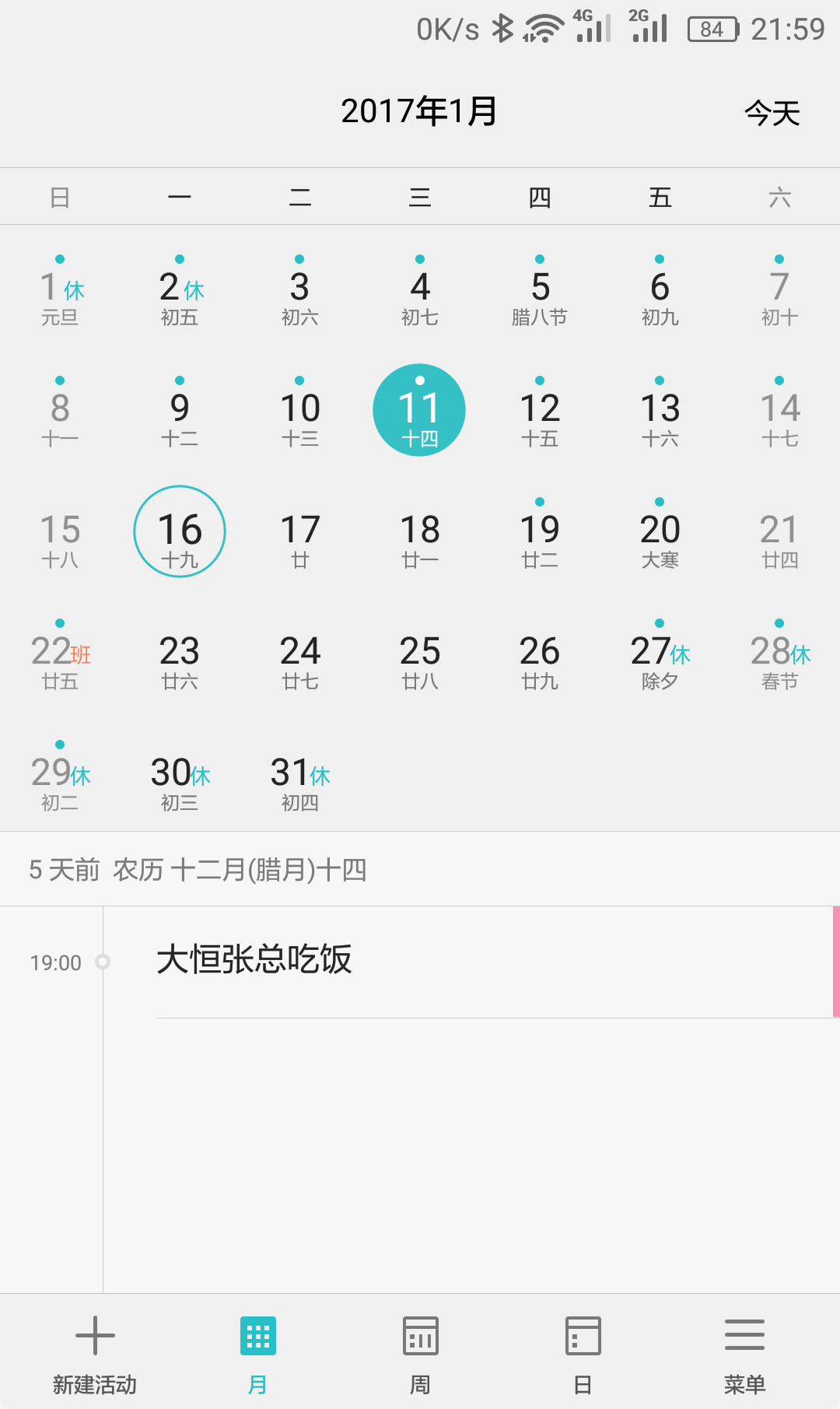Viewport: 840px width, 1409px height.
Task: Select January 16 on the calendar
Action: pyautogui.click(x=180, y=532)
